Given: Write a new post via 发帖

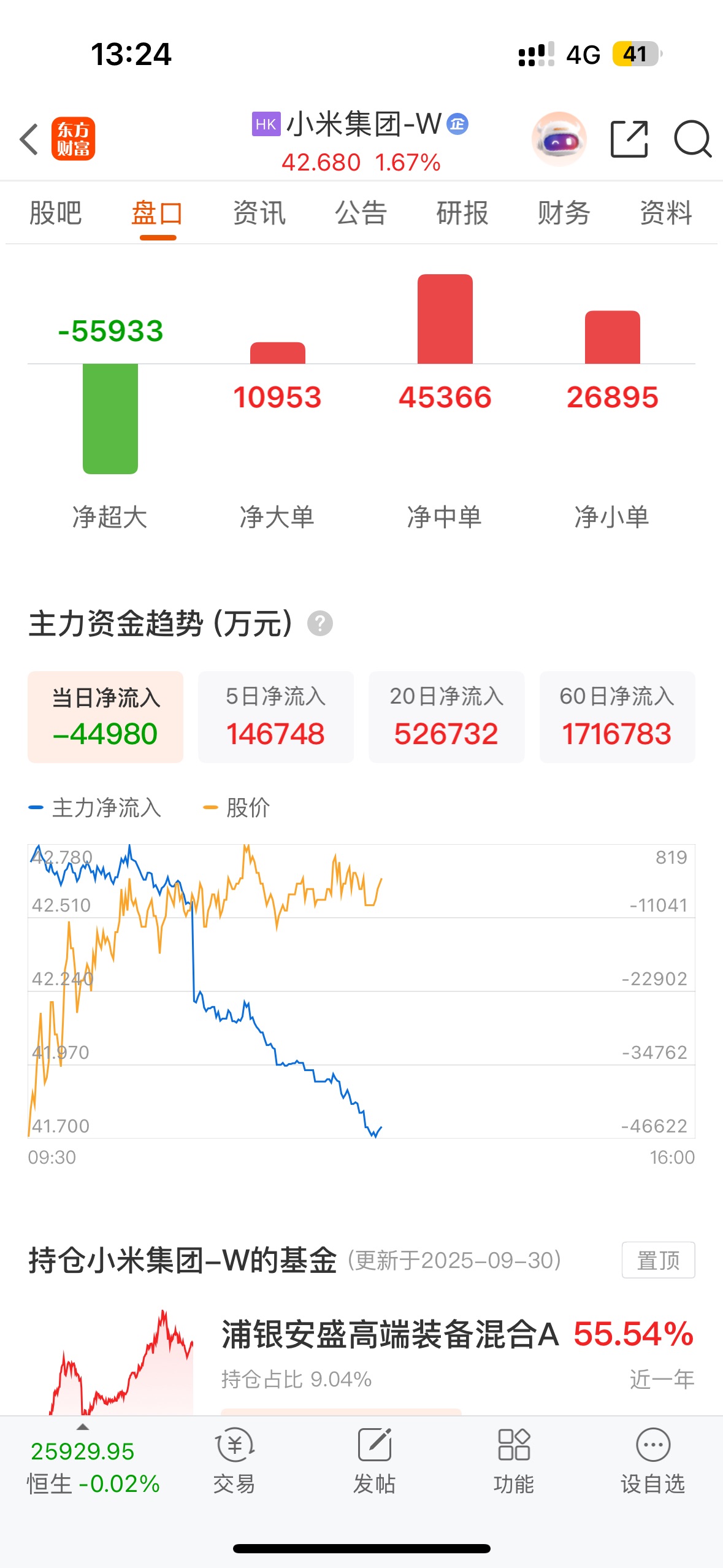Looking at the screenshot, I should [x=374, y=1461].
